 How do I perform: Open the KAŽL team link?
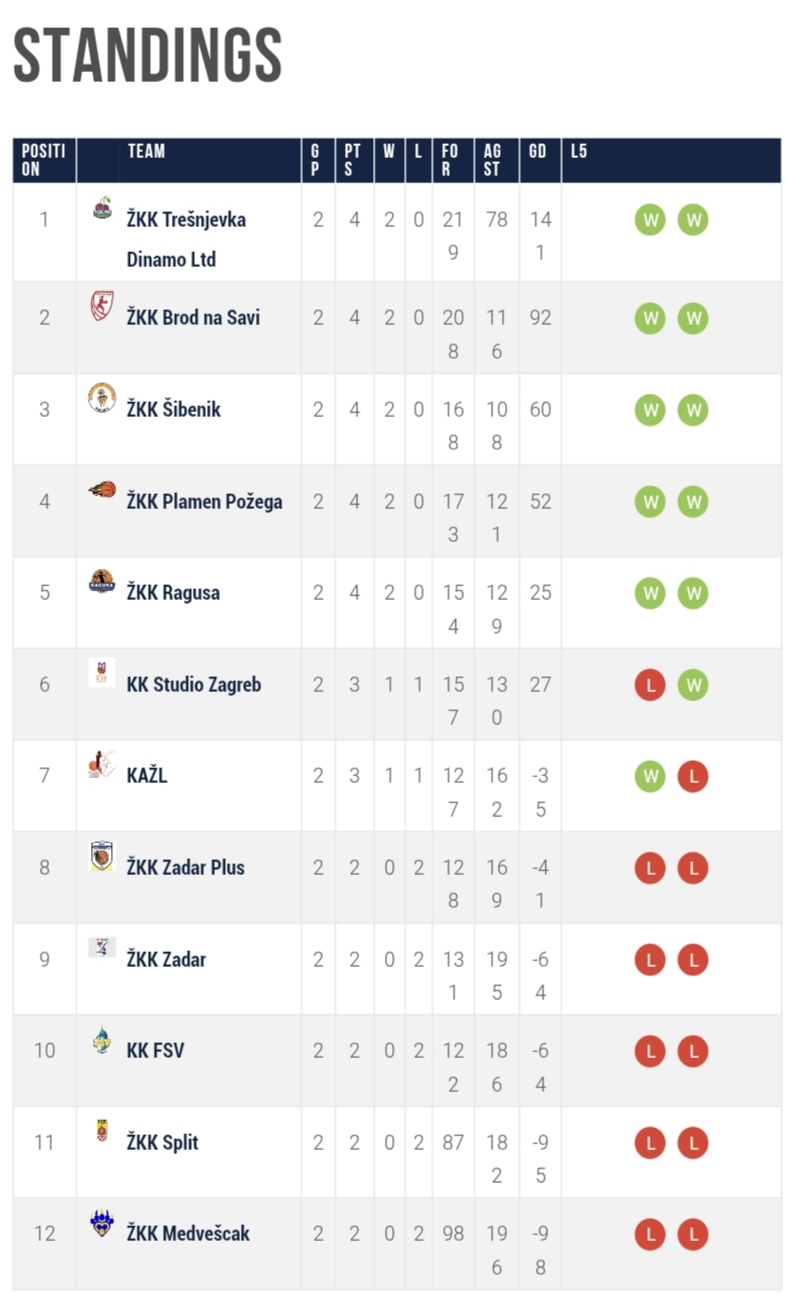pyautogui.click(x=147, y=776)
